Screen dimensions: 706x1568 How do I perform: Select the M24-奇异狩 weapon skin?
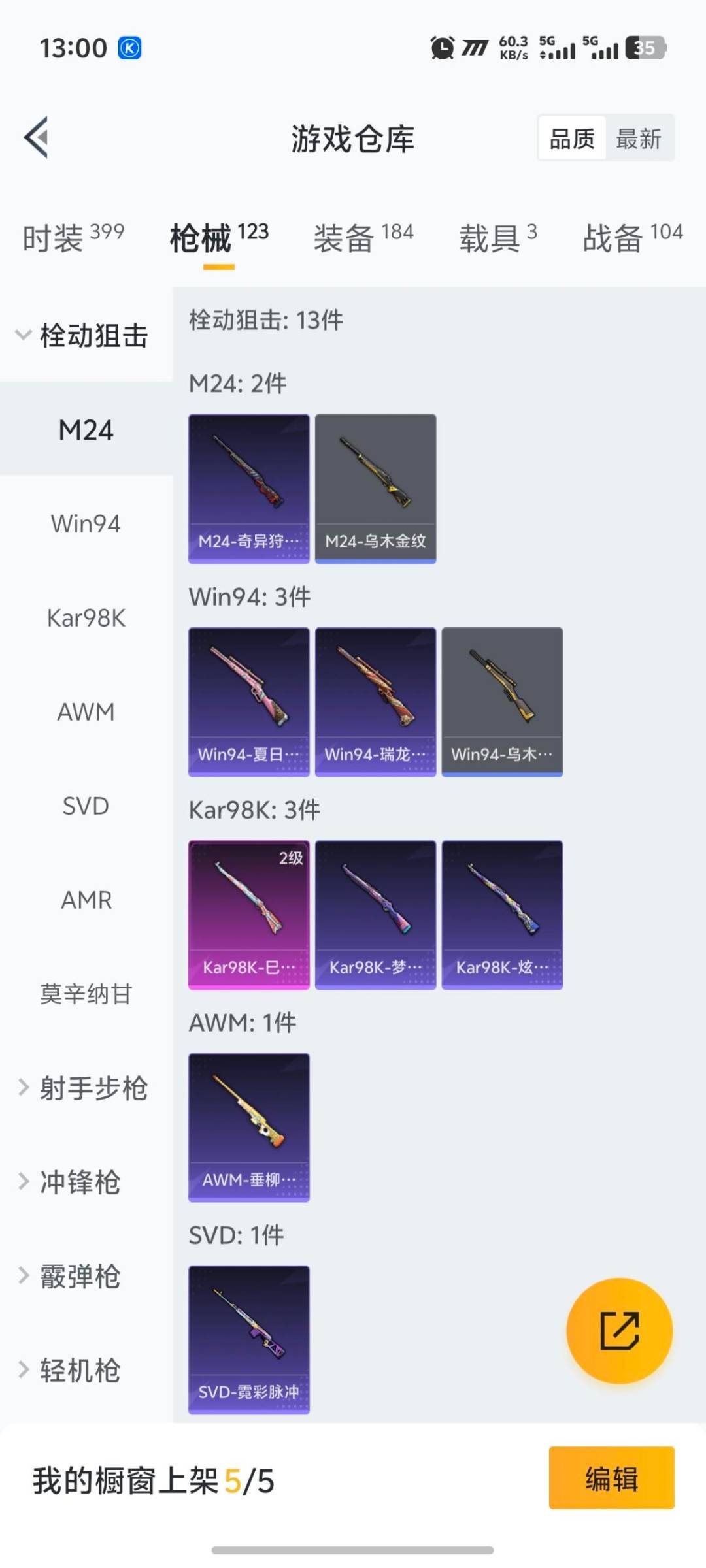point(248,487)
